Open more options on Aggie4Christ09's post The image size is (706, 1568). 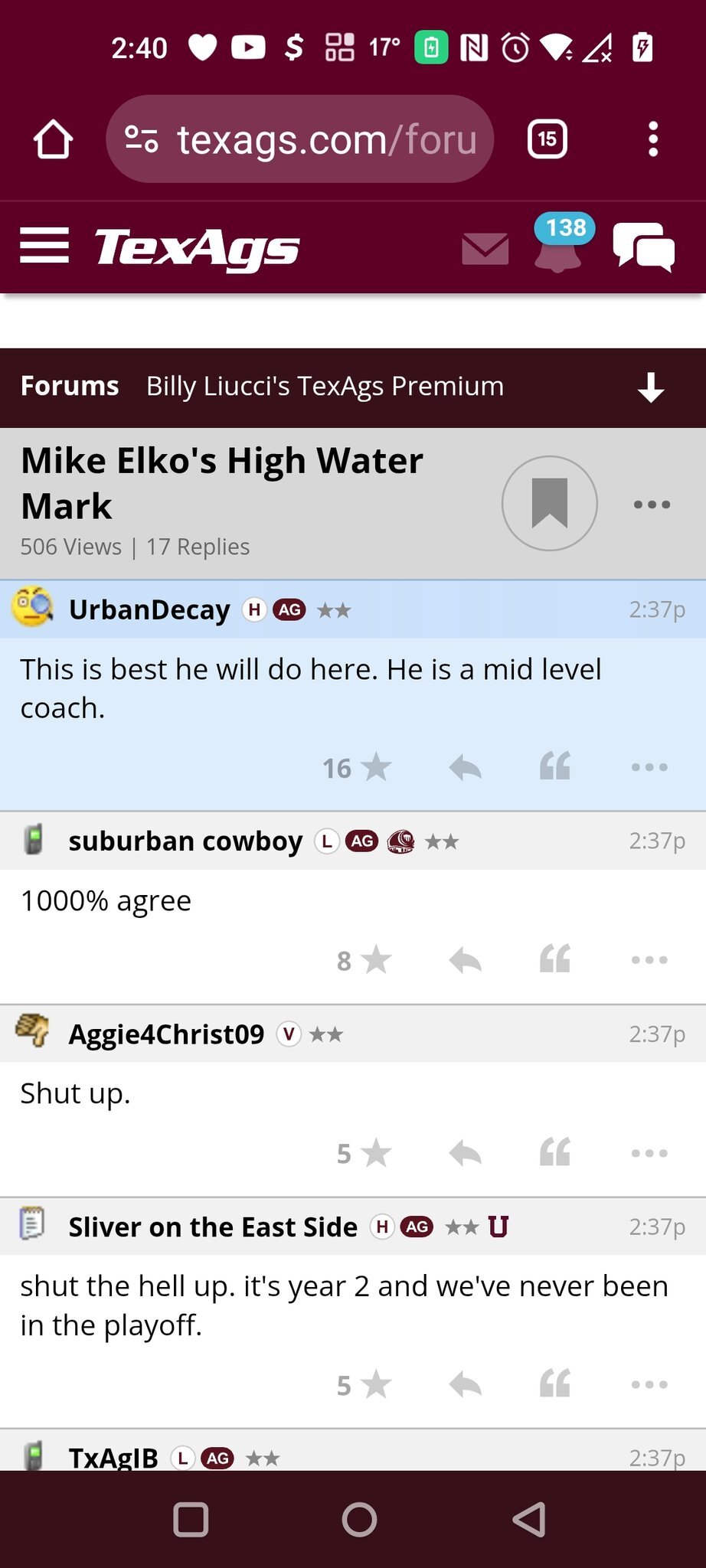(x=649, y=1153)
